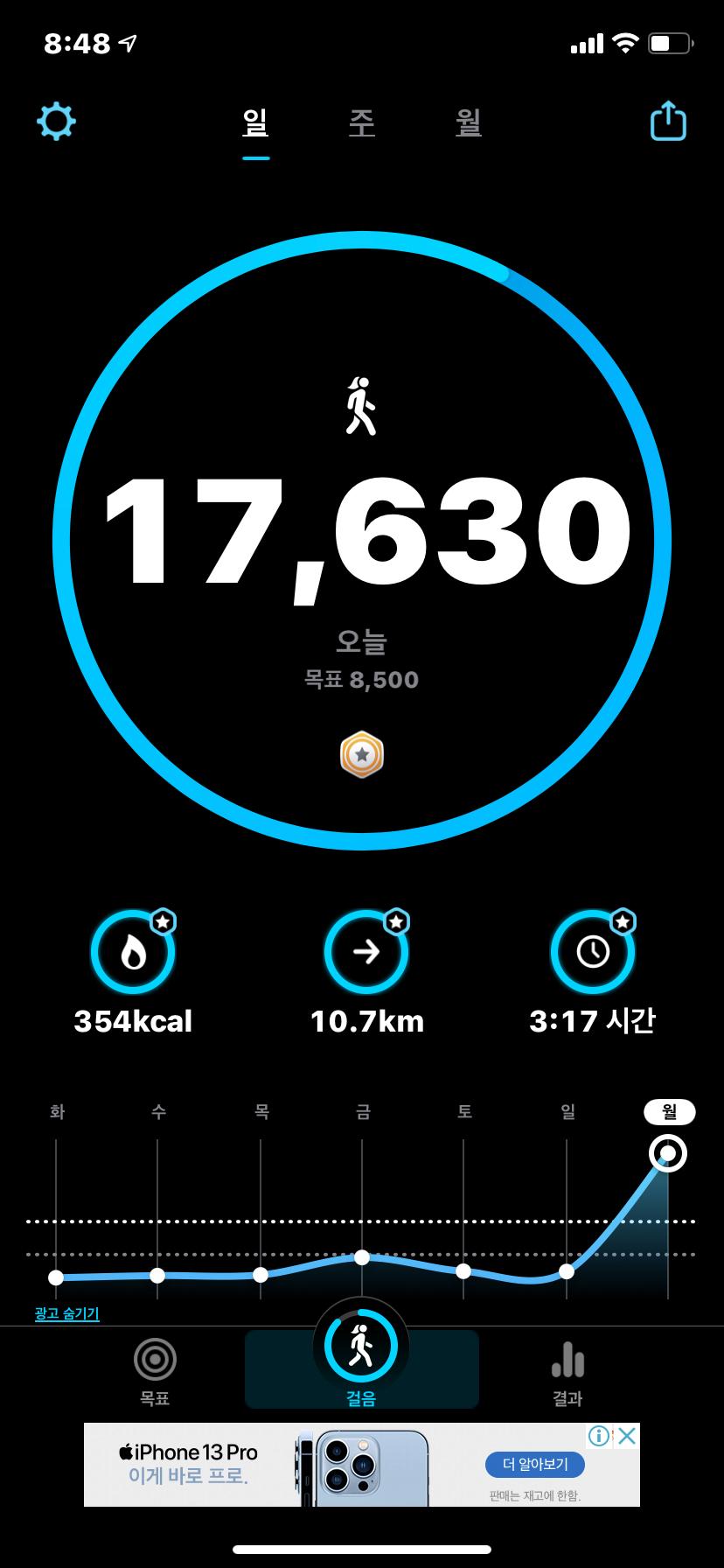Select 일 on the weekly chart
The image size is (724, 1568).
(567, 1270)
